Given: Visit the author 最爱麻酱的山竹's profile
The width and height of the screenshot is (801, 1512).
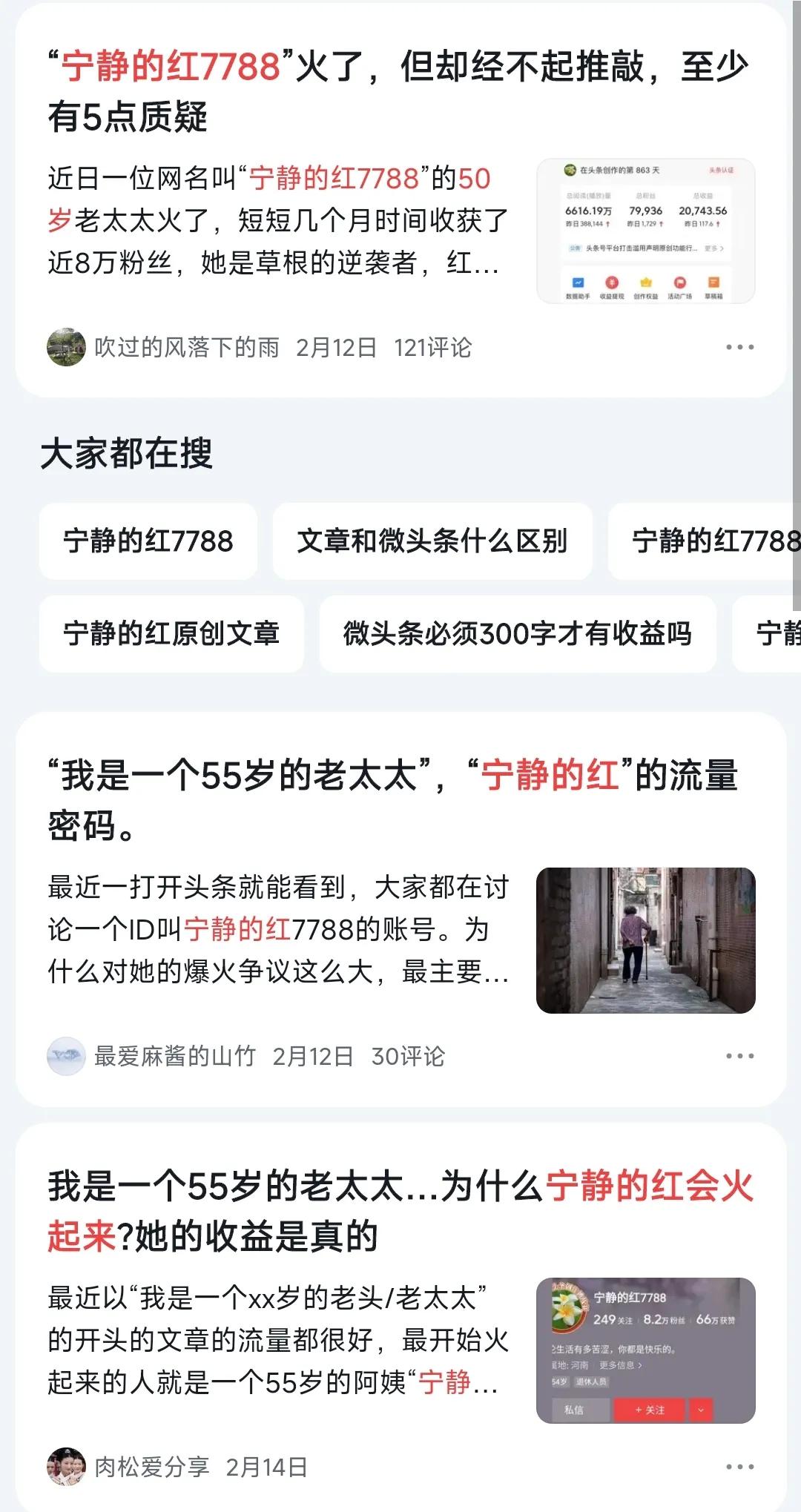Looking at the screenshot, I should (174, 1056).
